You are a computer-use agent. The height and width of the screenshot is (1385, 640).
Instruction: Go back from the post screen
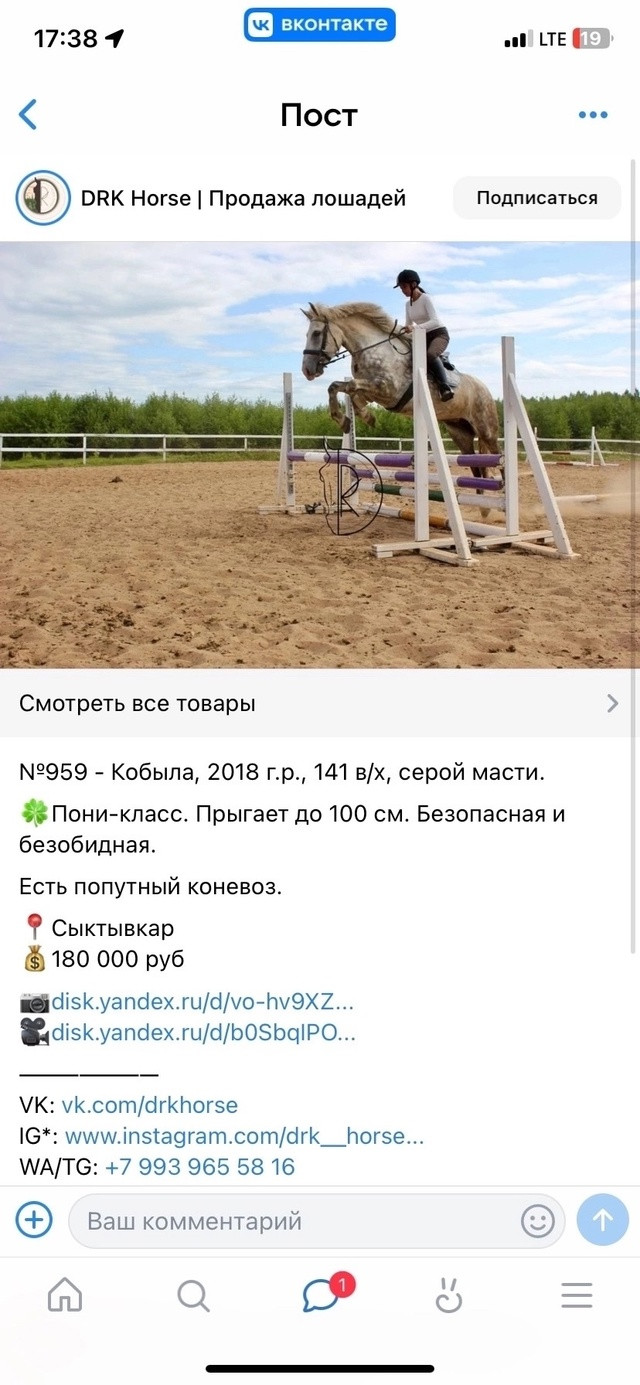pos(28,115)
